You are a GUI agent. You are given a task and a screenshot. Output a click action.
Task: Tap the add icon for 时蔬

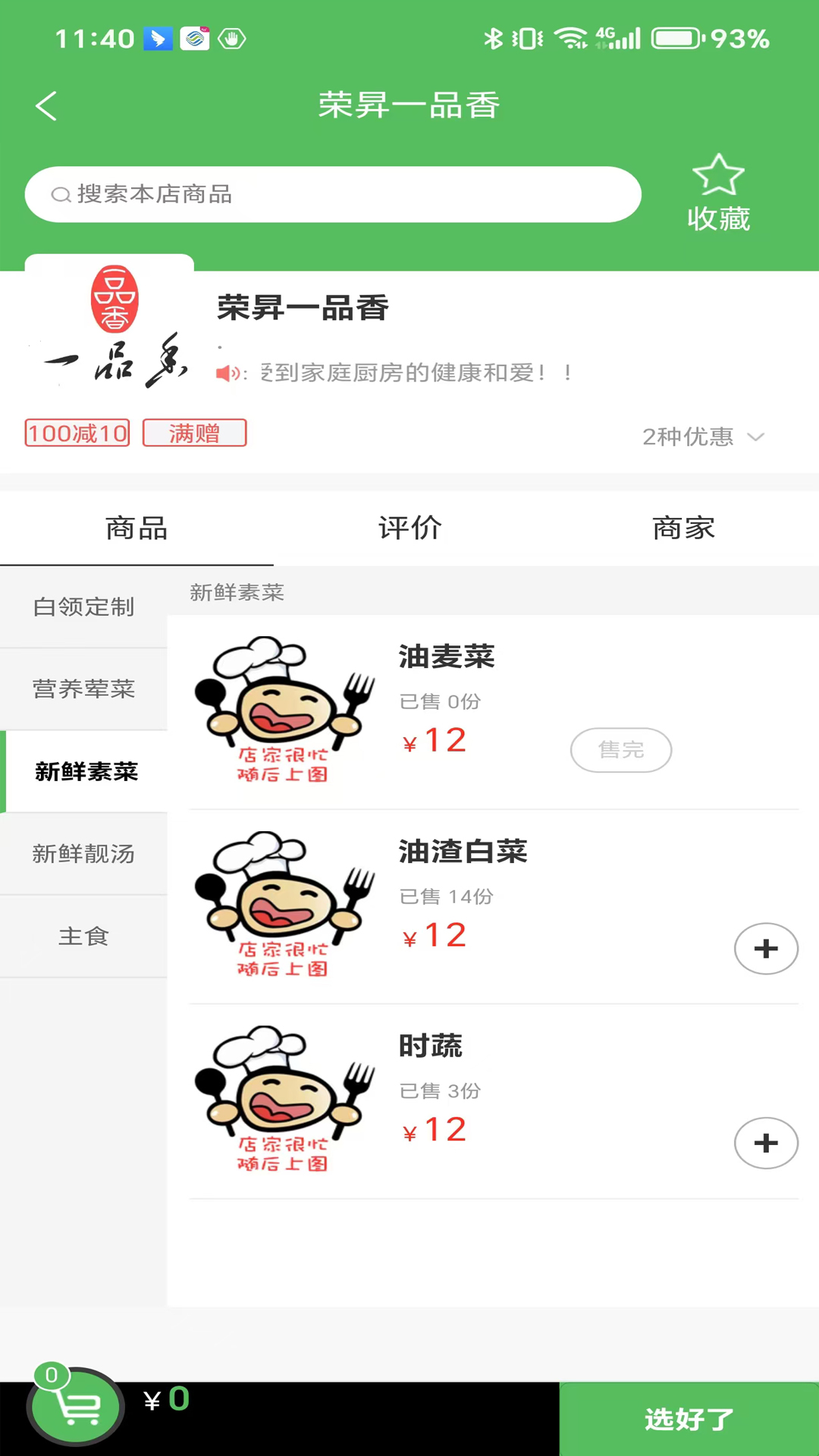(766, 1143)
